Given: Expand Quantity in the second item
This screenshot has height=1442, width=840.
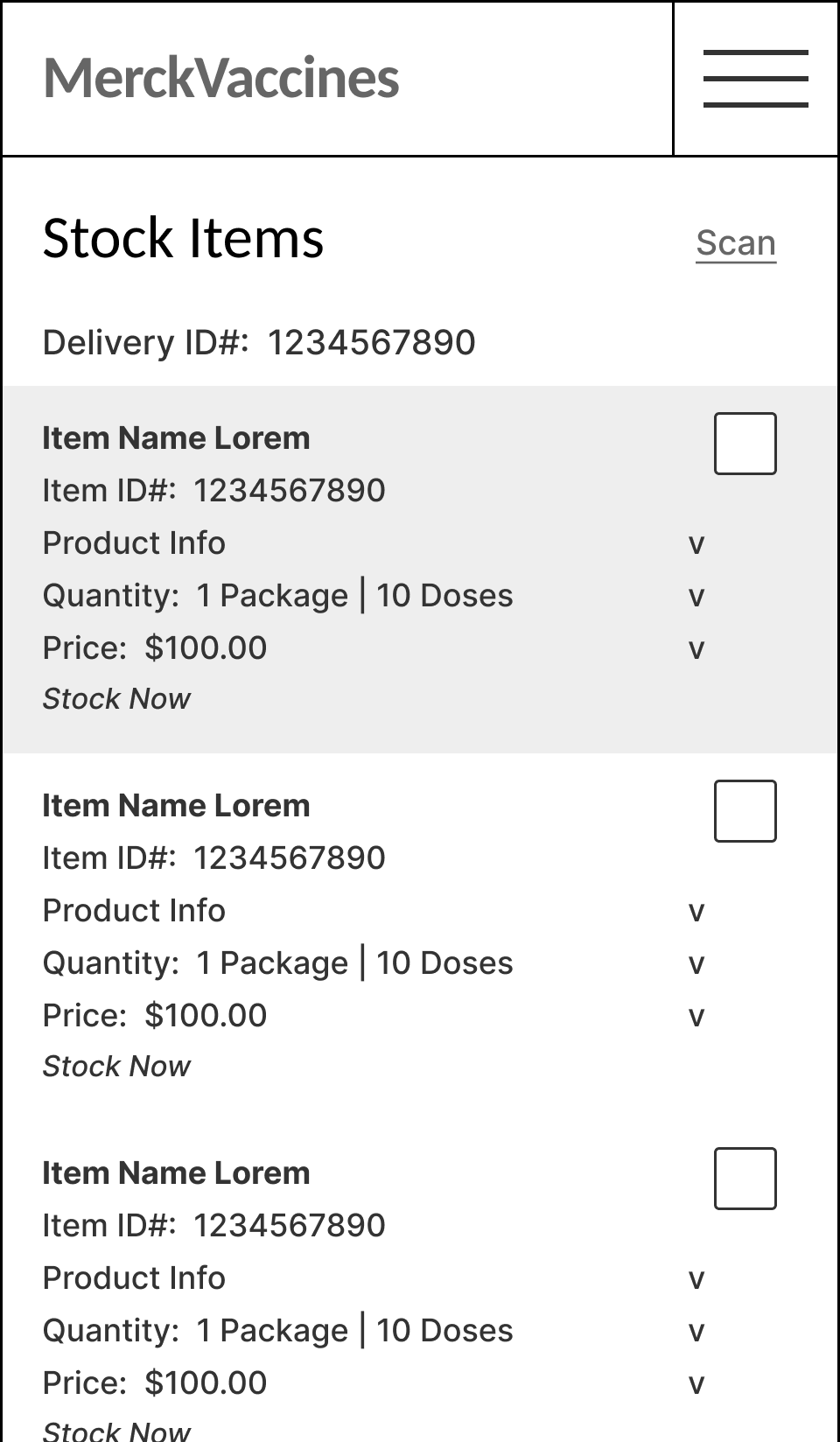Looking at the screenshot, I should pos(696,965).
